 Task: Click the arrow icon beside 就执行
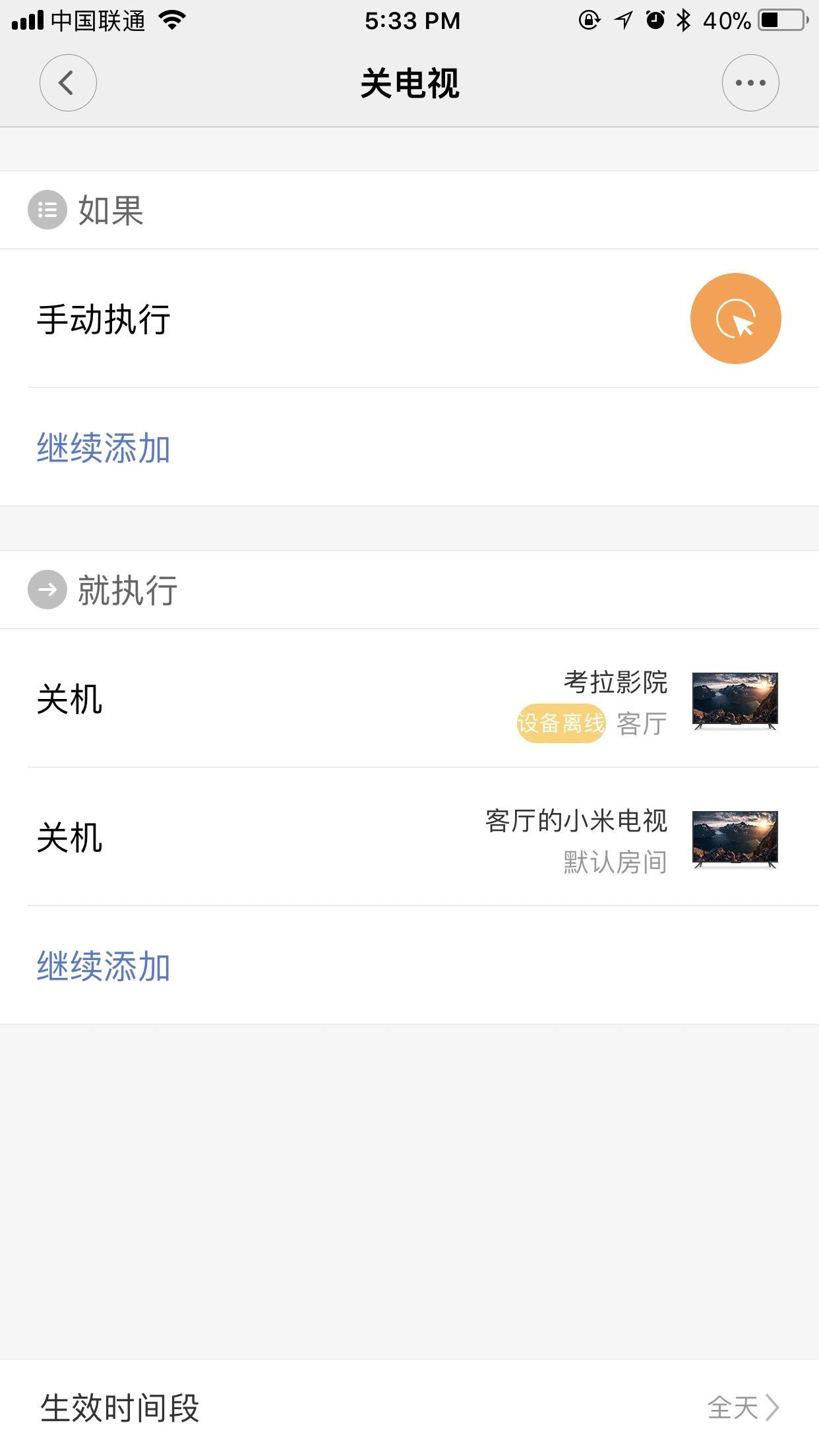pyautogui.click(x=47, y=590)
